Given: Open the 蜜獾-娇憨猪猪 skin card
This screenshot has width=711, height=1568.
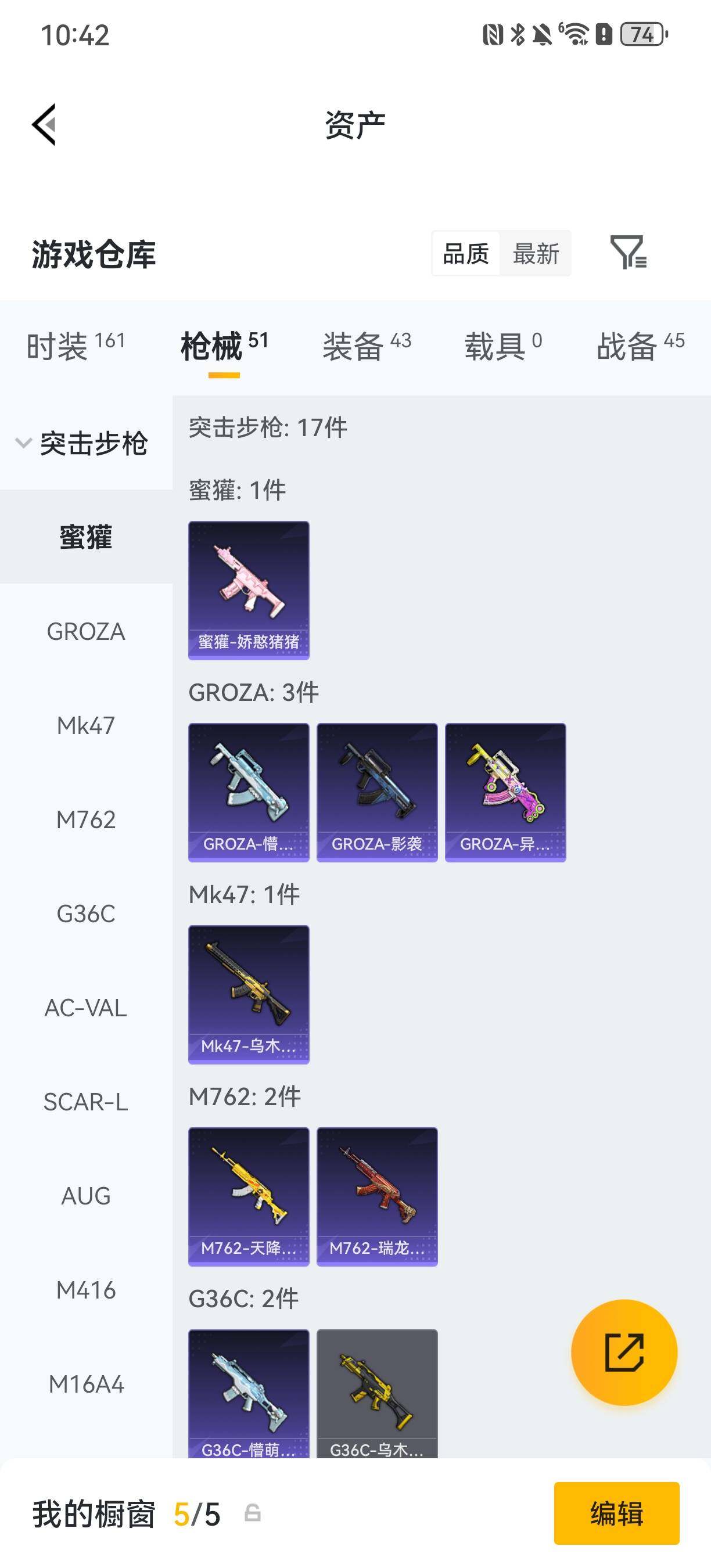Looking at the screenshot, I should [249, 590].
